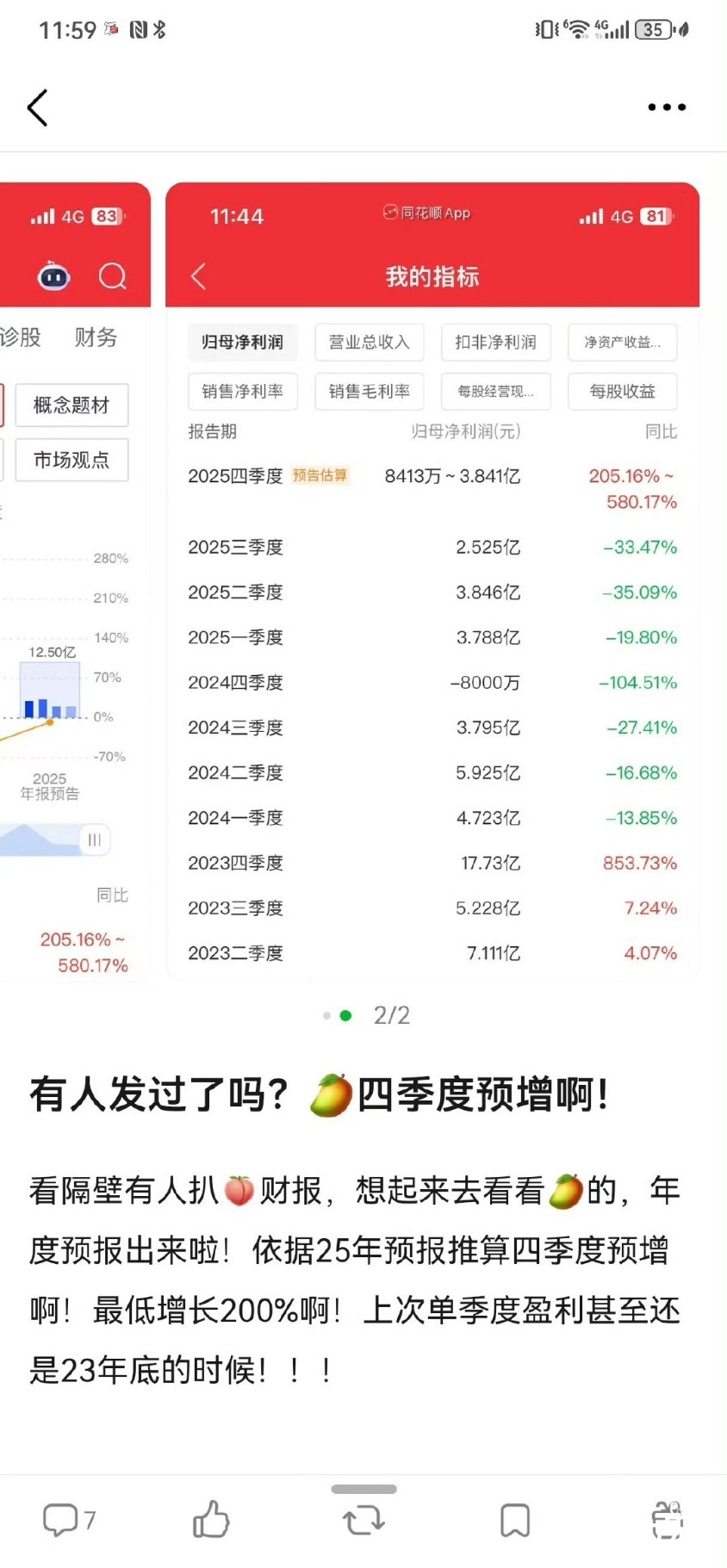
Task: Bookmark this post
Action: pos(515,1520)
